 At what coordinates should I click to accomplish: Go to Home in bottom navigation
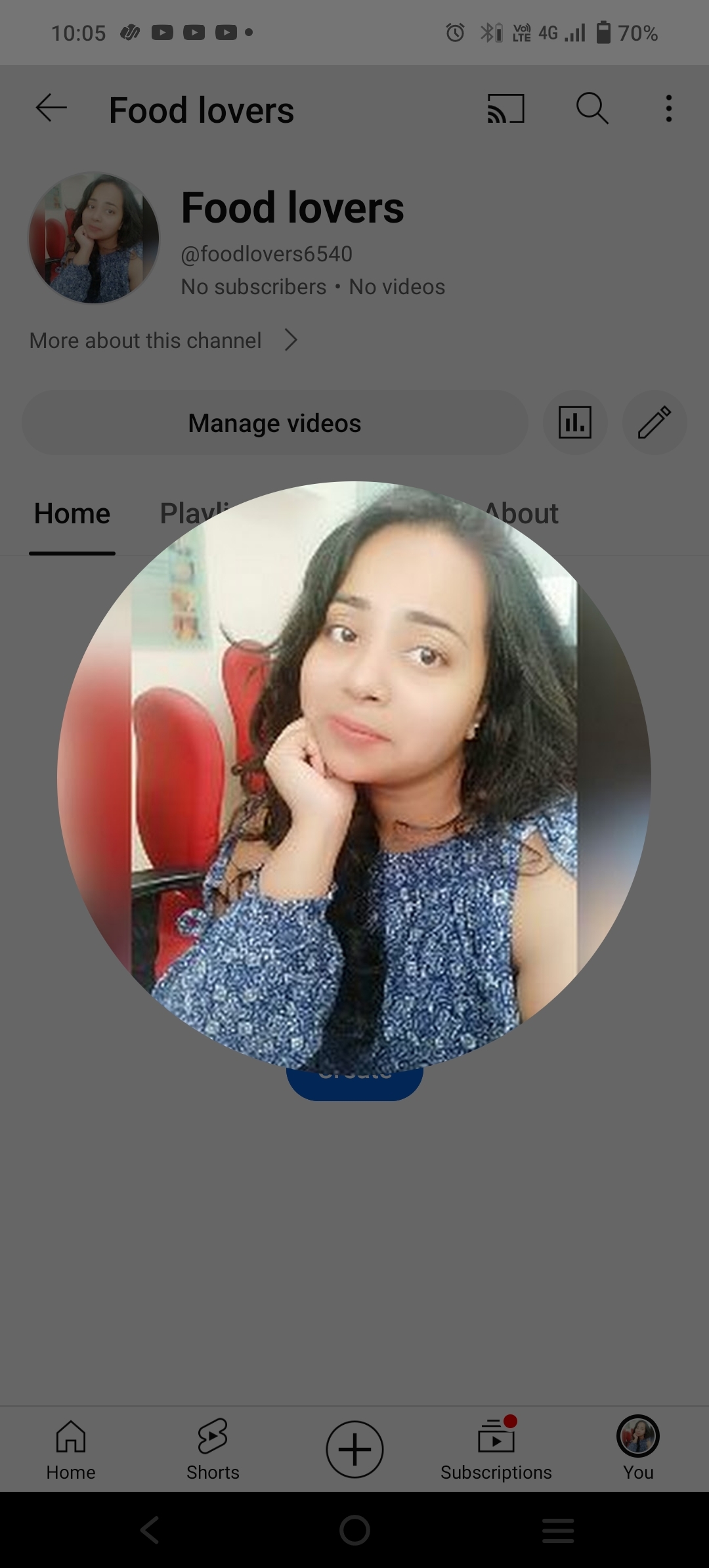point(71,1450)
